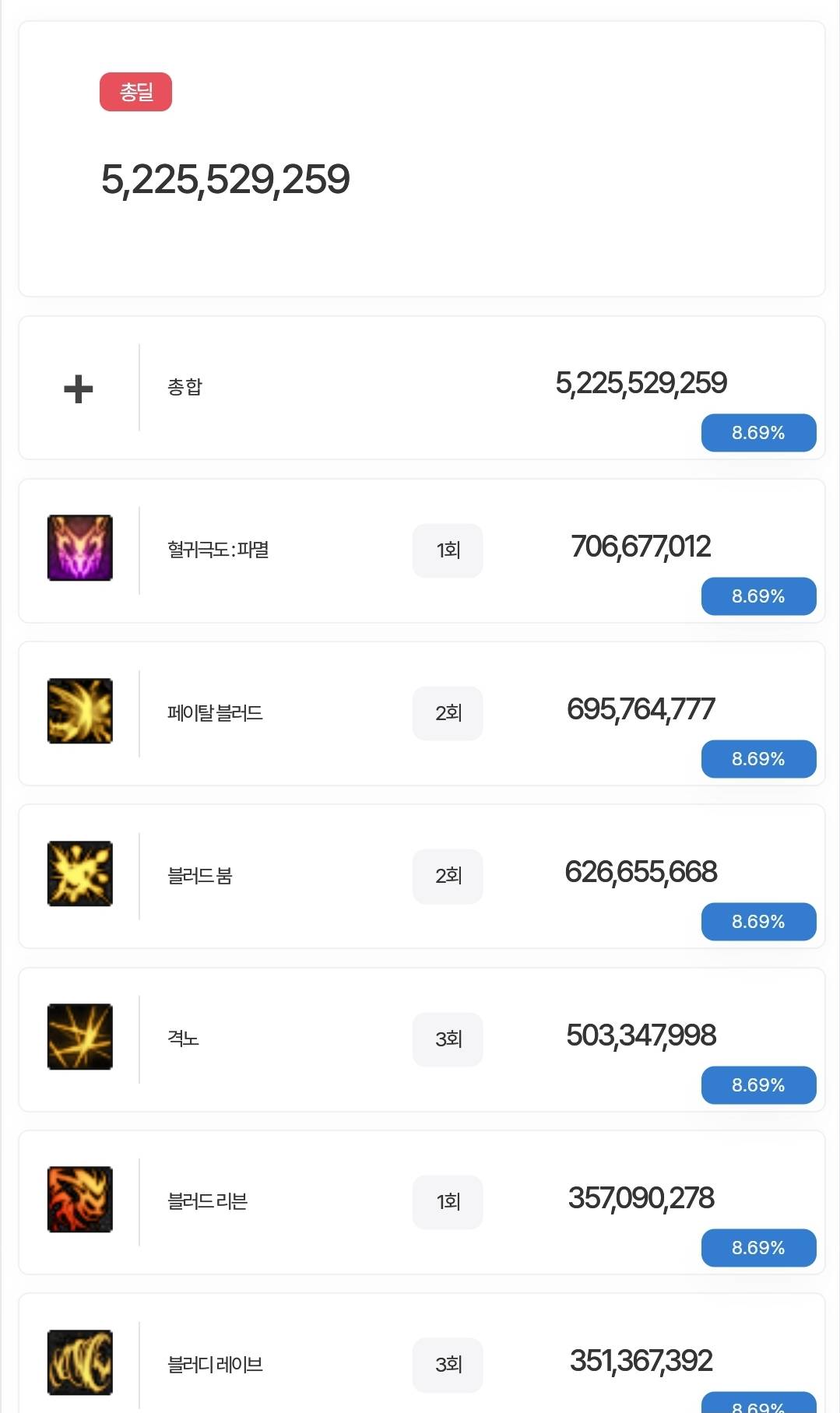Open the 격노 skill card
840x1413 pixels.
(421, 1039)
